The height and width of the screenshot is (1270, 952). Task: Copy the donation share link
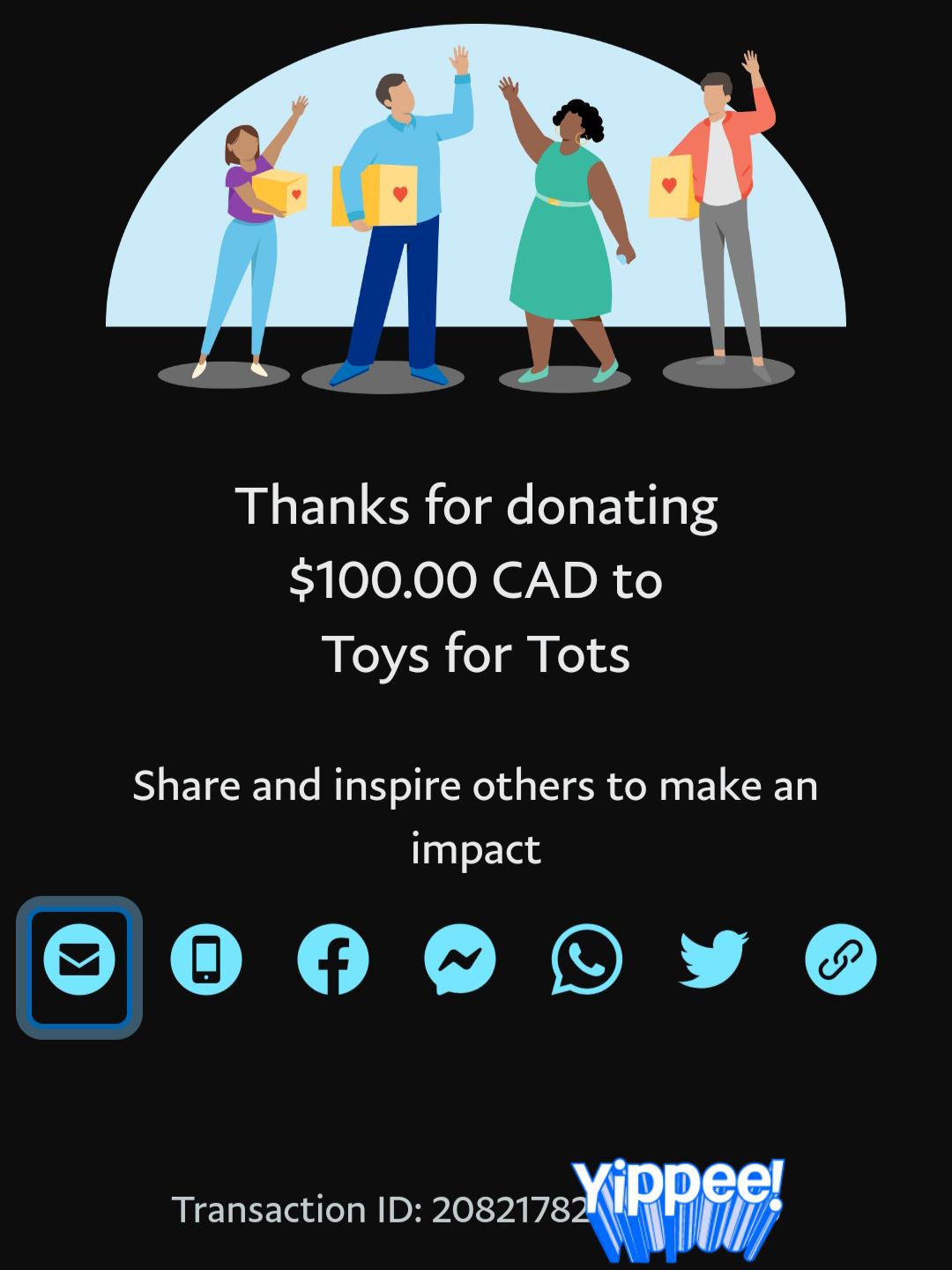(x=840, y=960)
